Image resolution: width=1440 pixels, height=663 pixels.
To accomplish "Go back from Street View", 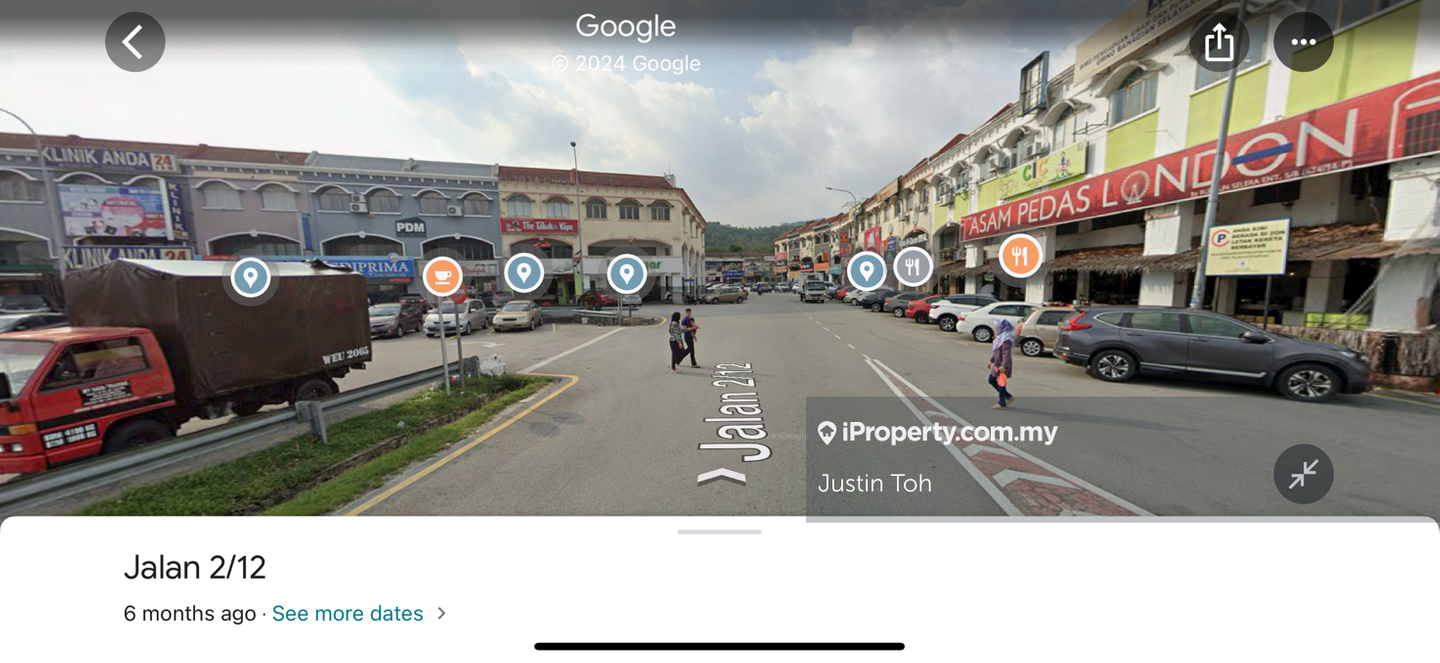I will (x=135, y=42).
